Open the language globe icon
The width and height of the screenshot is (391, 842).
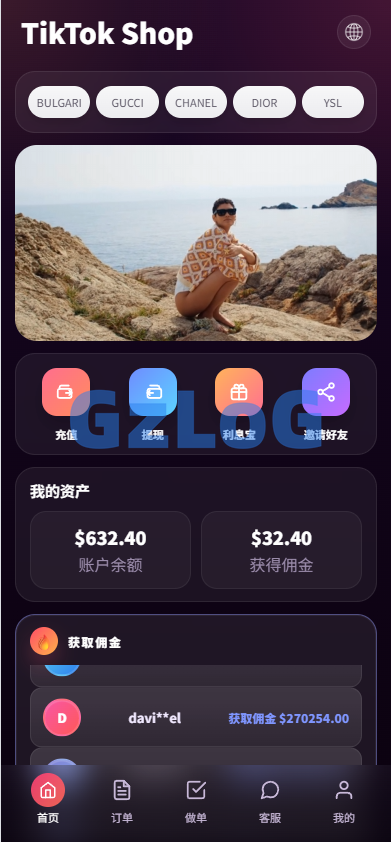pyautogui.click(x=353, y=32)
